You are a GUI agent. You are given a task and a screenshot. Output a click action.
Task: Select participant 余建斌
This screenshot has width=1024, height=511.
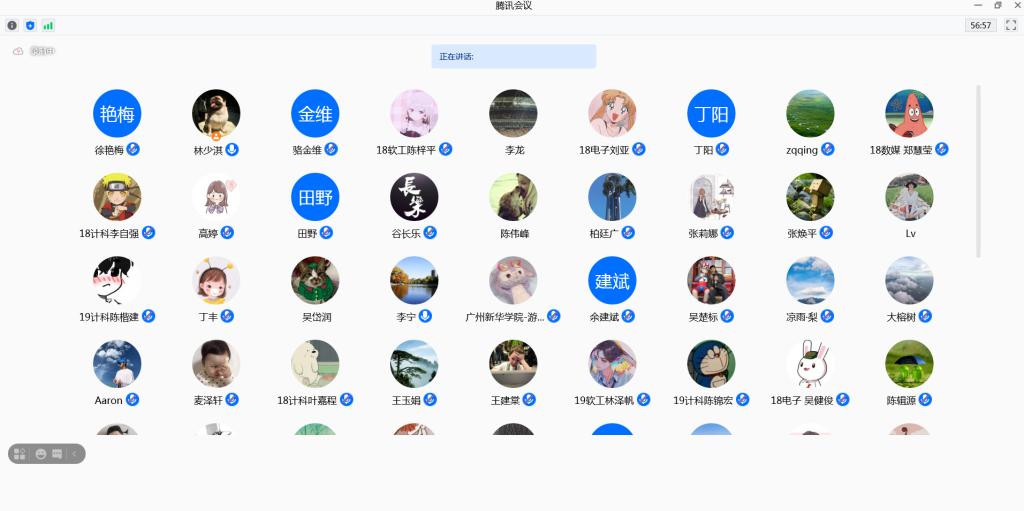click(612, 281)
